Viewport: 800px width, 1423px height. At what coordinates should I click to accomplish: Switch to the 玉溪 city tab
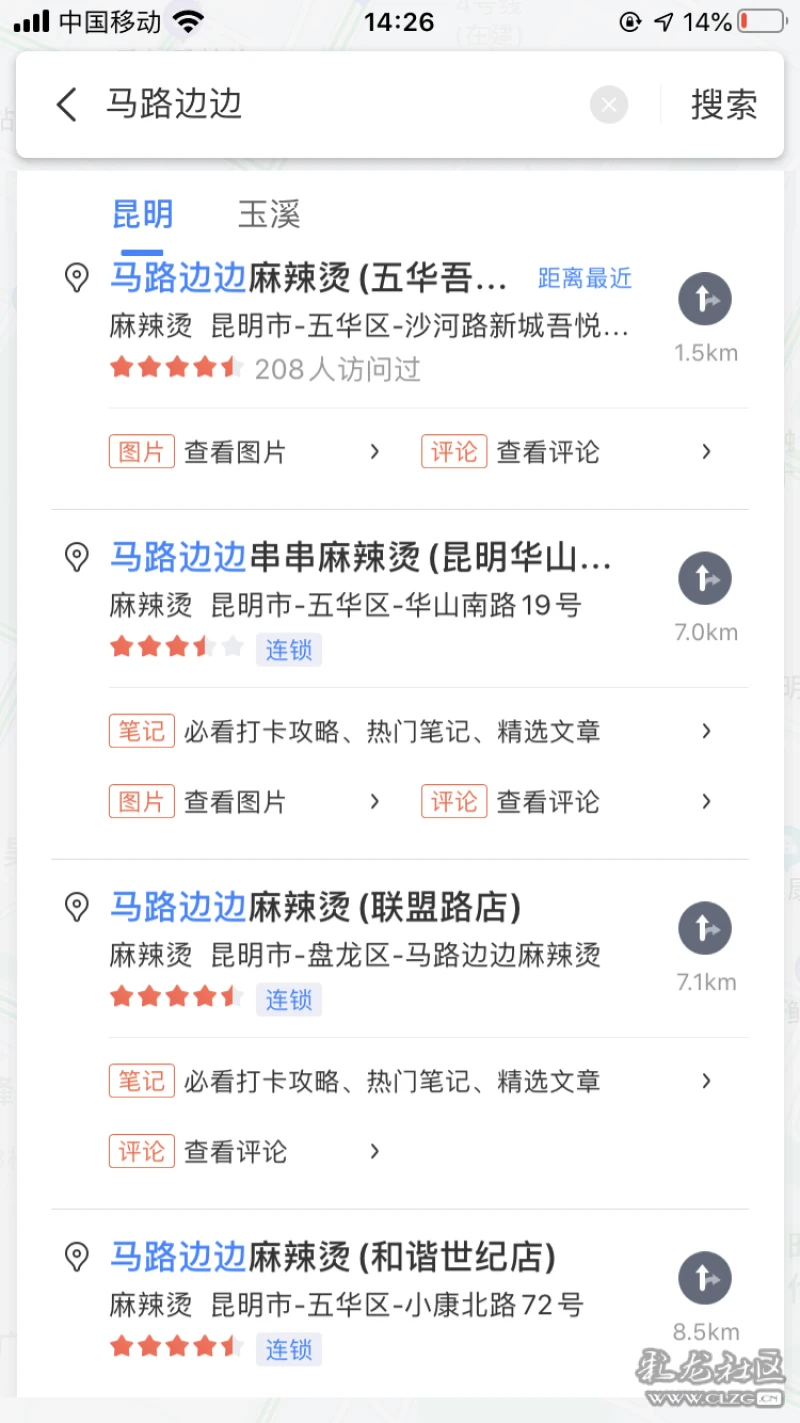coord(269,215)
